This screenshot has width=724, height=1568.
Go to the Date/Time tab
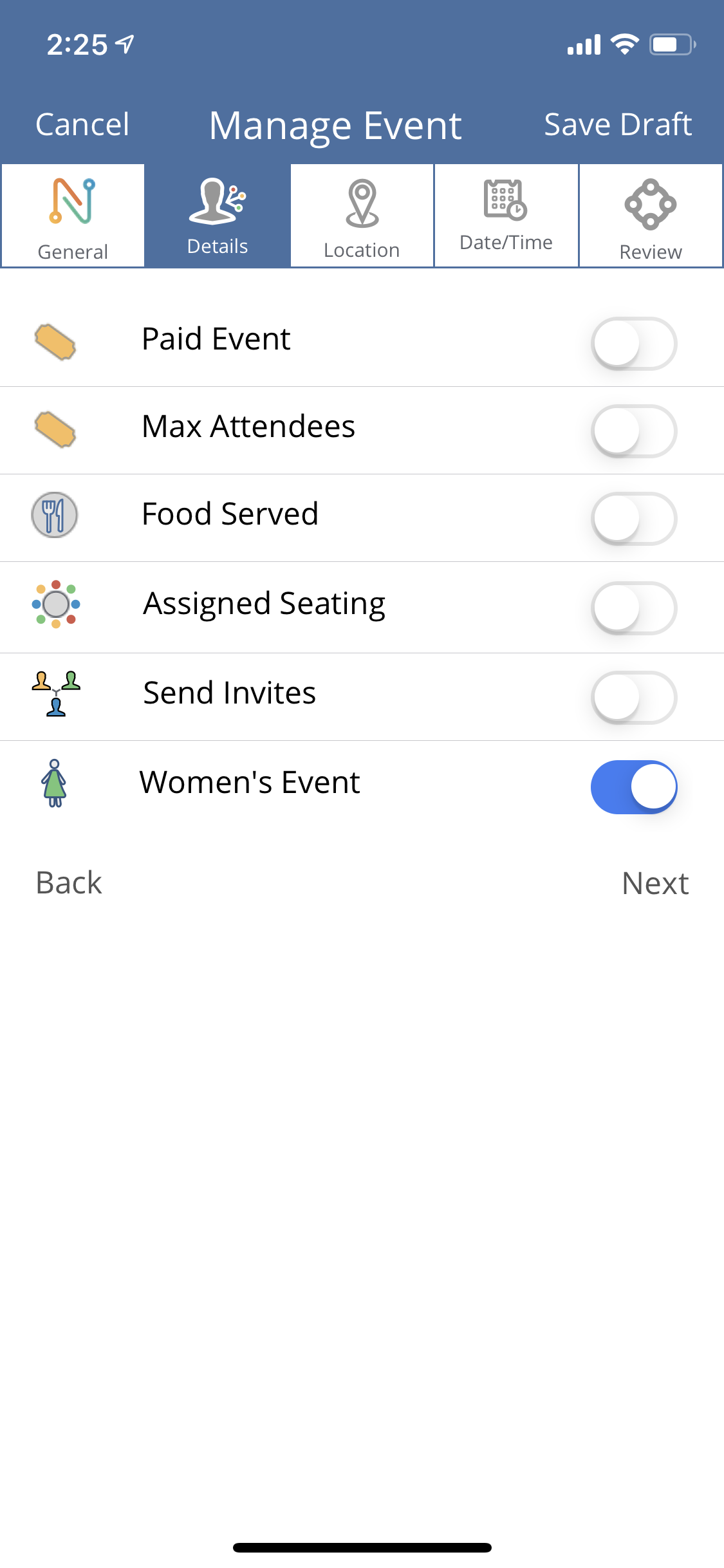pyautogui.click(x=506, y=216)
